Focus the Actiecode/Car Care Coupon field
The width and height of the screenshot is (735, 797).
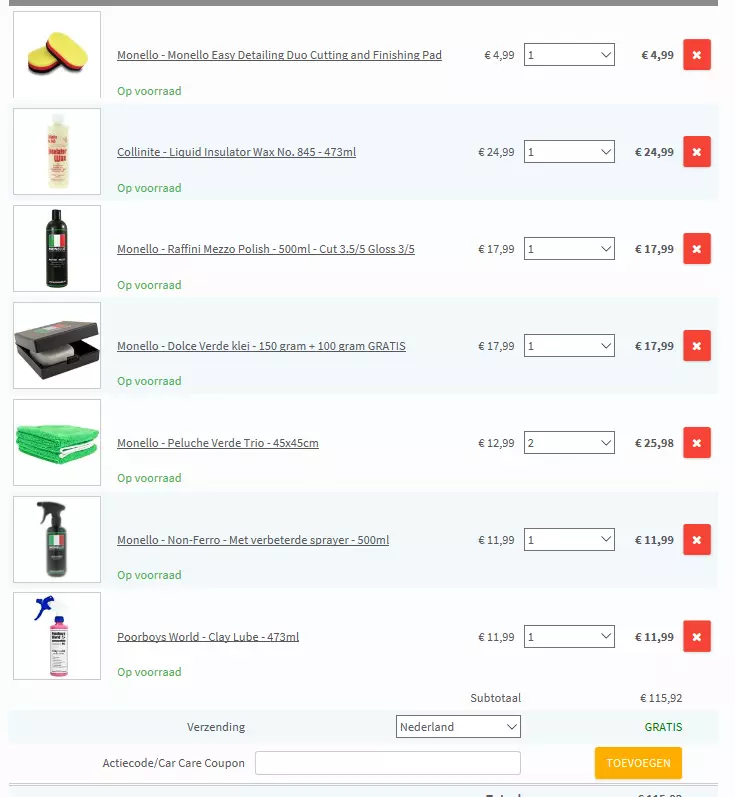(x=387, y=763)
